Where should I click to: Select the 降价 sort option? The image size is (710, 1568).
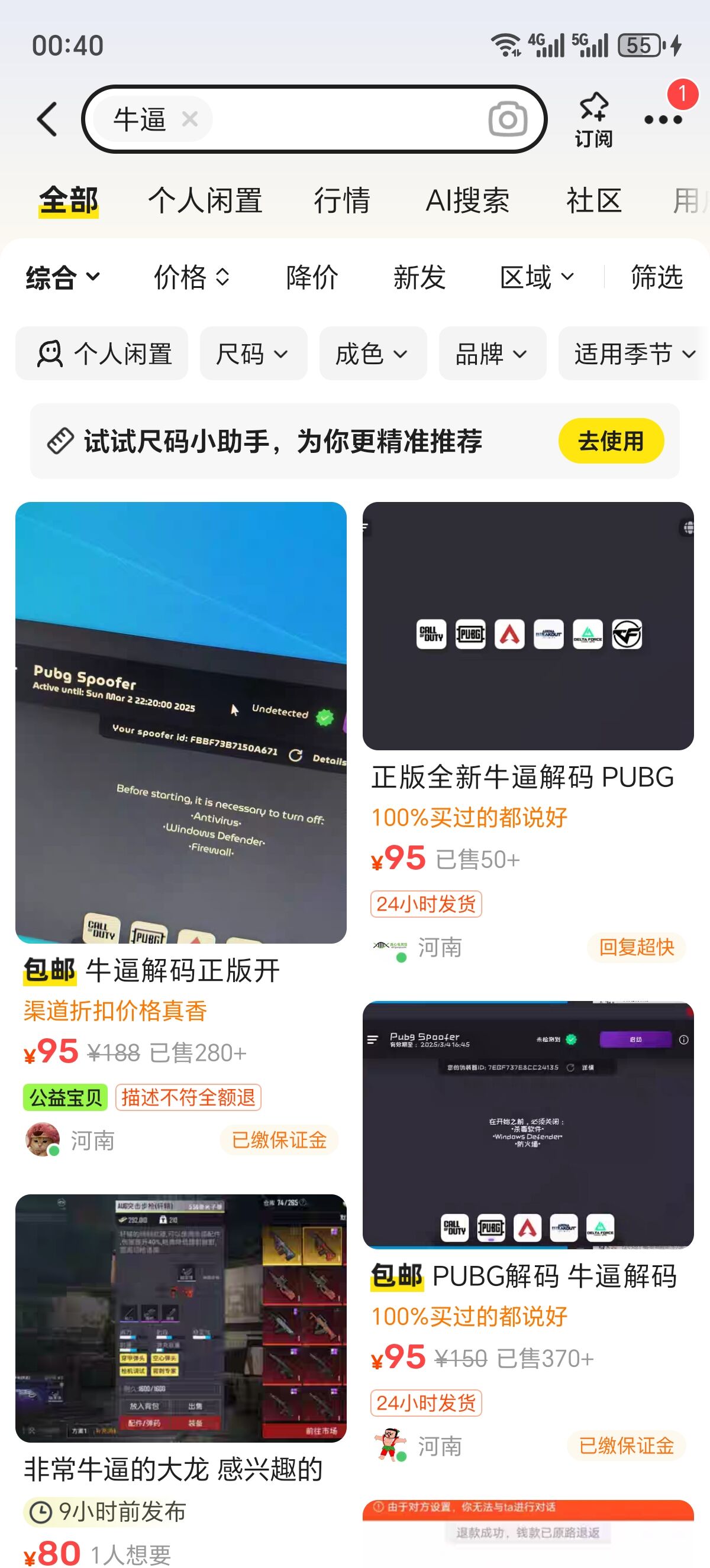point(312,277)
